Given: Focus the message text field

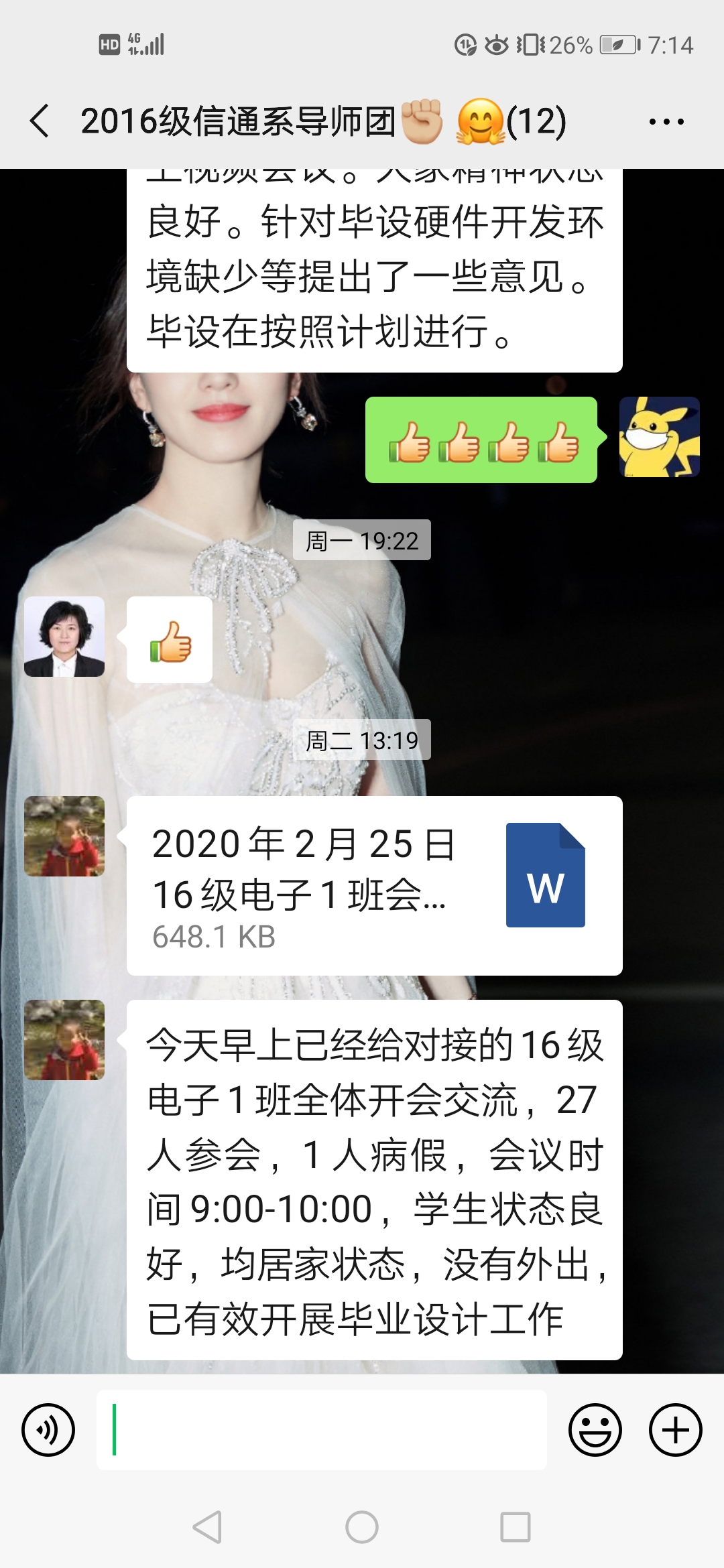Looking at the screenshot, I should 322,1429.
